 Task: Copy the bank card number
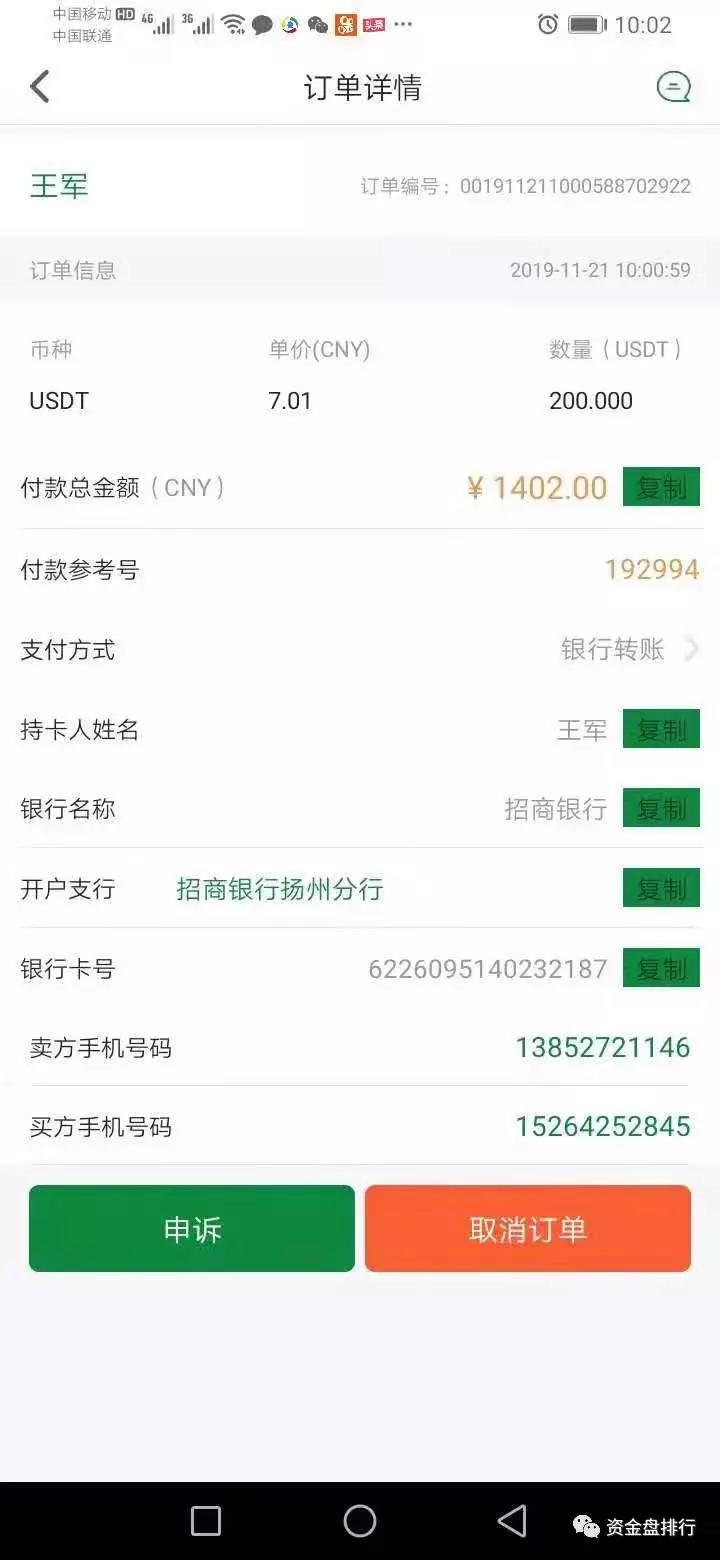(661, 968)
